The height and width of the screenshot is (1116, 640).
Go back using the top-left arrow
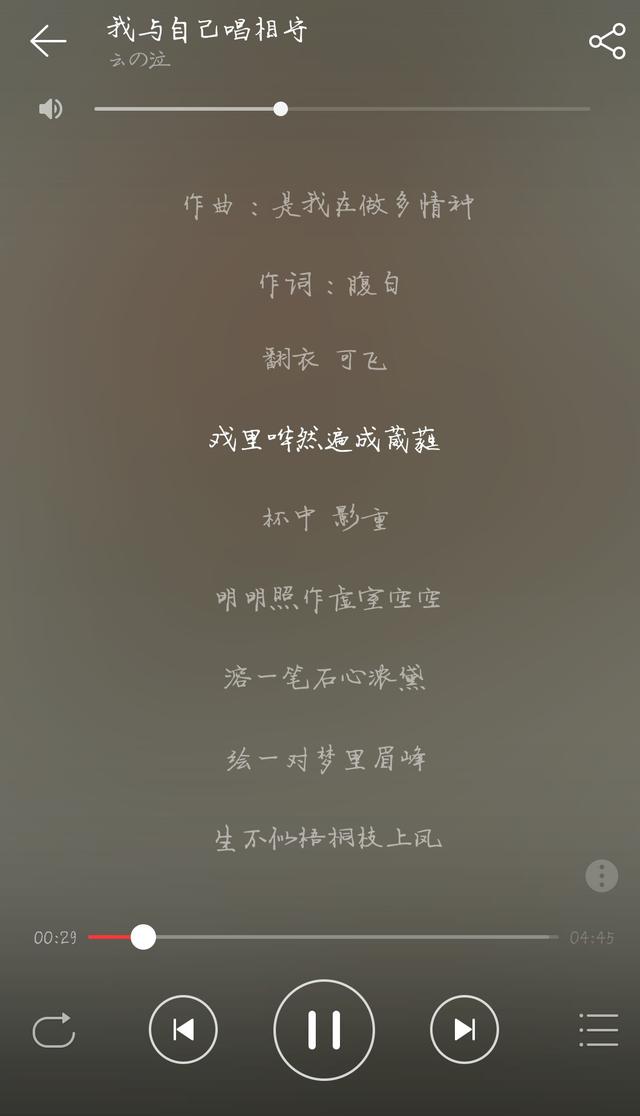(48, 41)
